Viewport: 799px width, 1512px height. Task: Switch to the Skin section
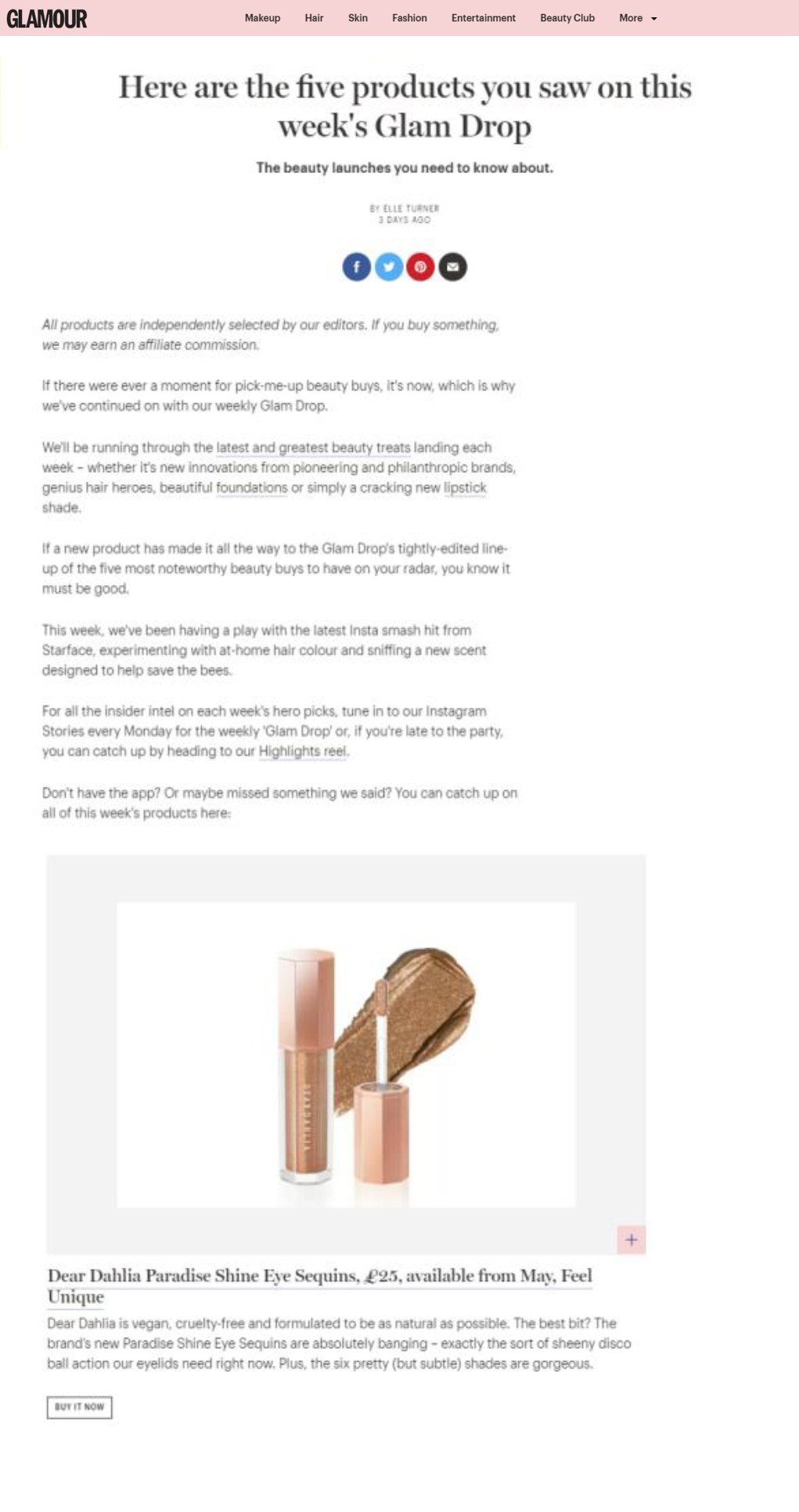(358, 18)
